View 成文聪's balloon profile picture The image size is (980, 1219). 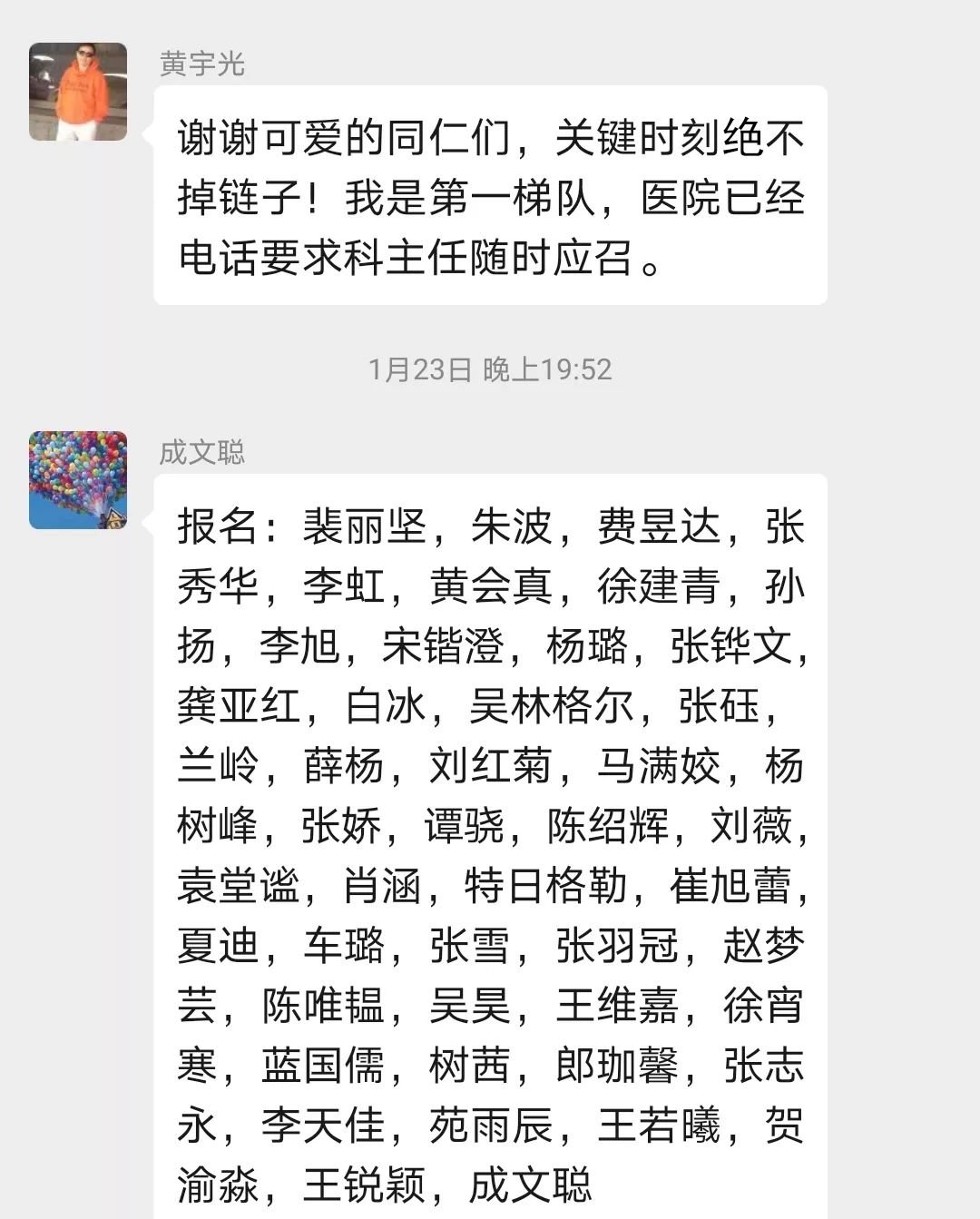tap(78, 480)
